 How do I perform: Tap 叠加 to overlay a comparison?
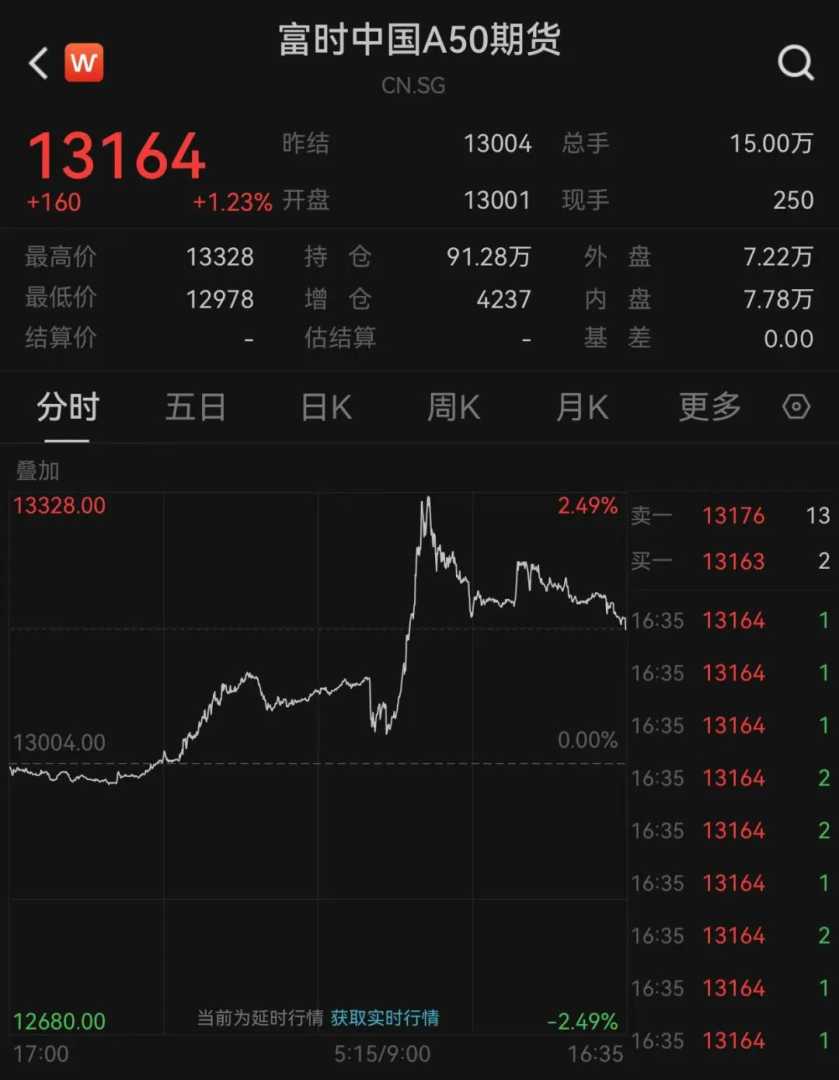point(37,471)
